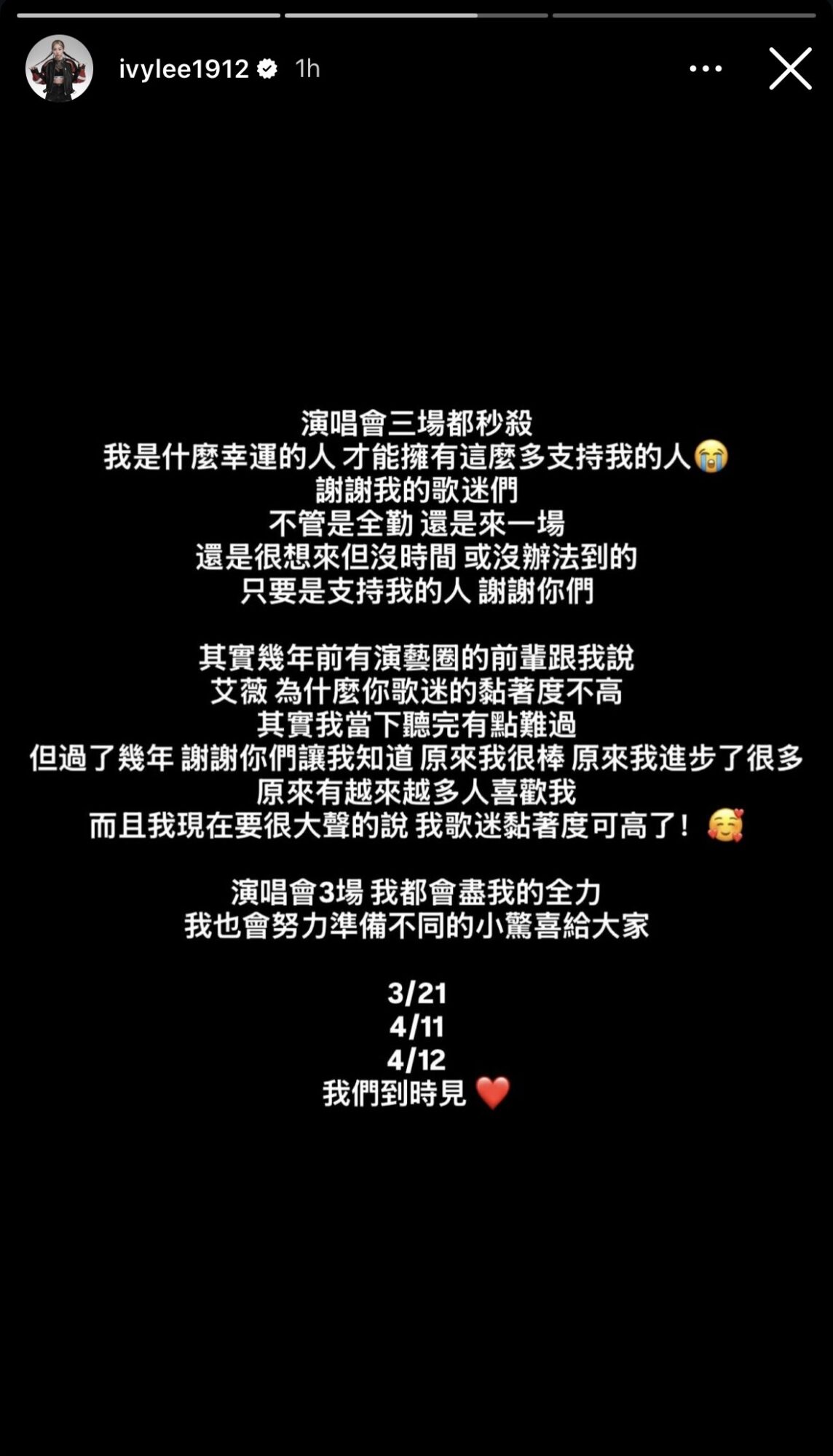The height and width of the screenshot is (1456, 833).
Task: Open ivylee1912's profile picture
Action: click(59, 68)
